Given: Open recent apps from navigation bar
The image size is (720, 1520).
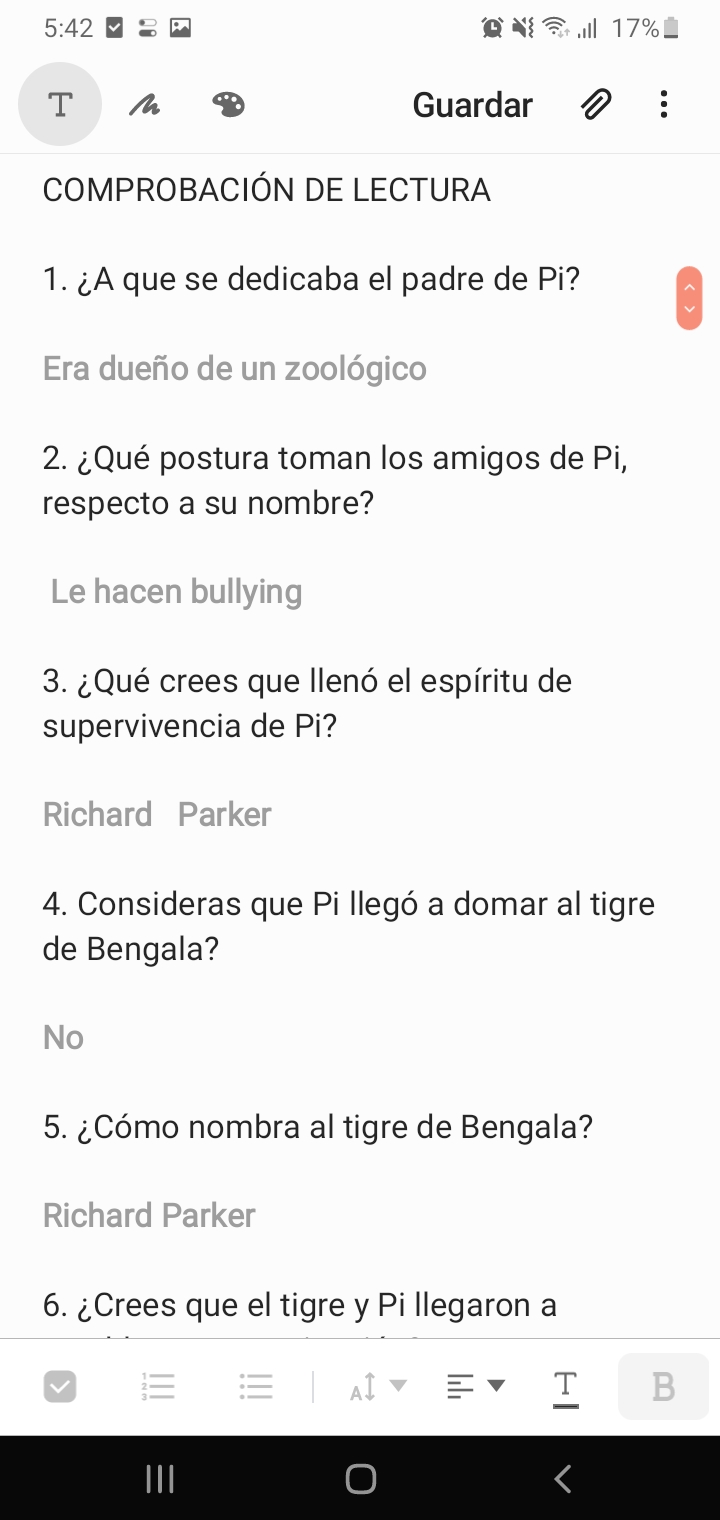Looking at the screenshot, I should pos(160,1478).
